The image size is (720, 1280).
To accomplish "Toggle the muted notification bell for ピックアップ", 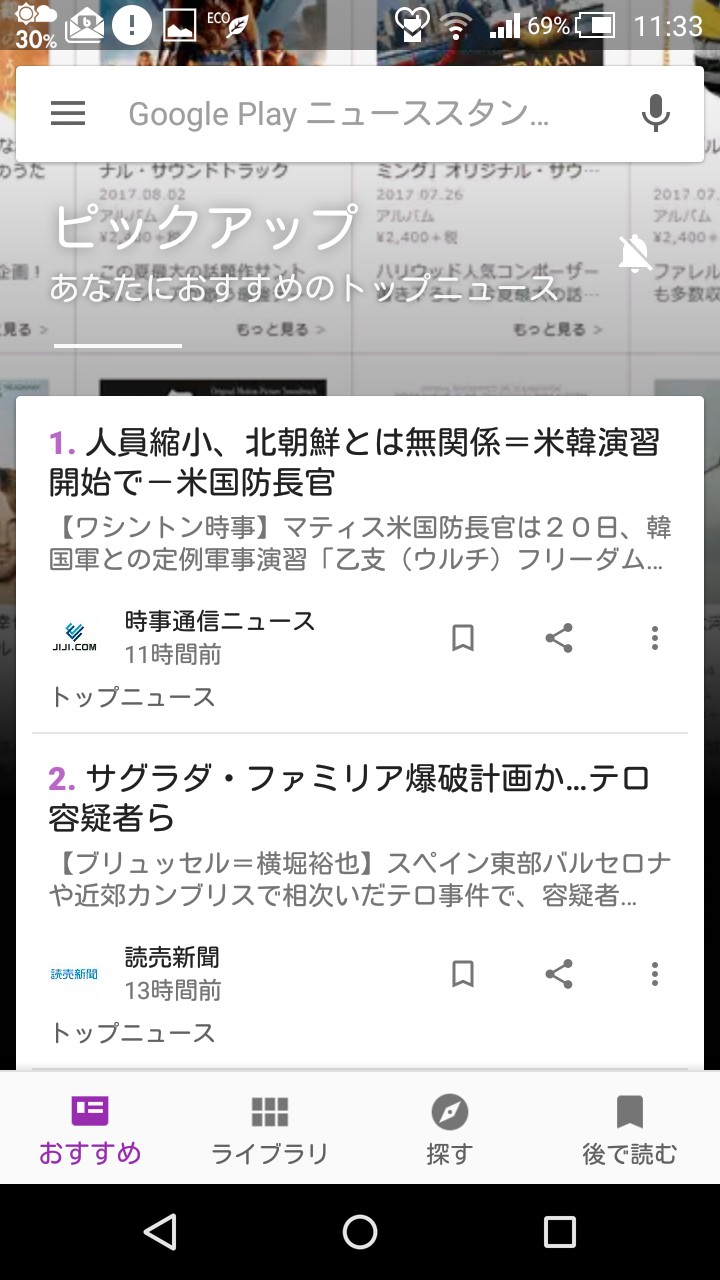I will 635,254.
